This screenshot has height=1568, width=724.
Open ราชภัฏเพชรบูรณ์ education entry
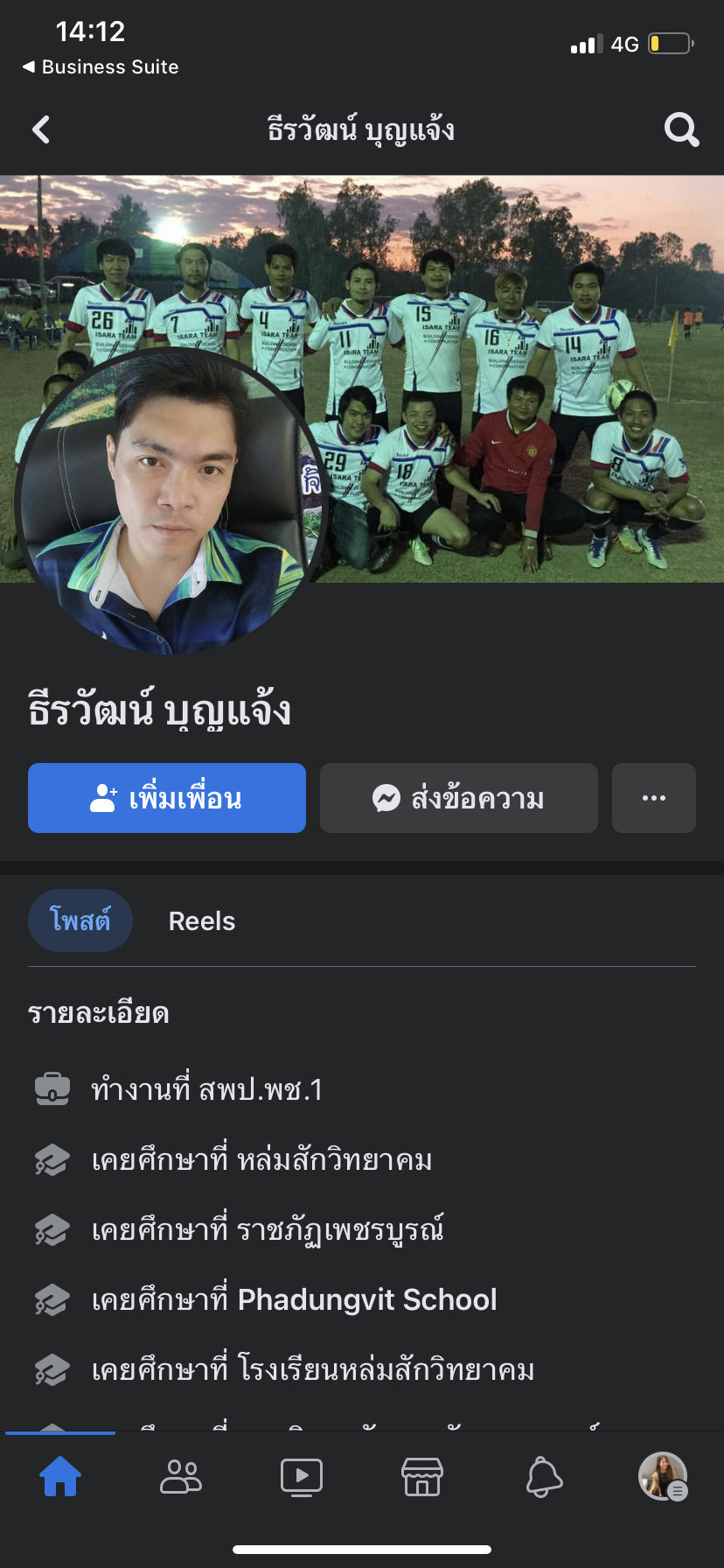pyautogui.click(x=268, y=1230)
